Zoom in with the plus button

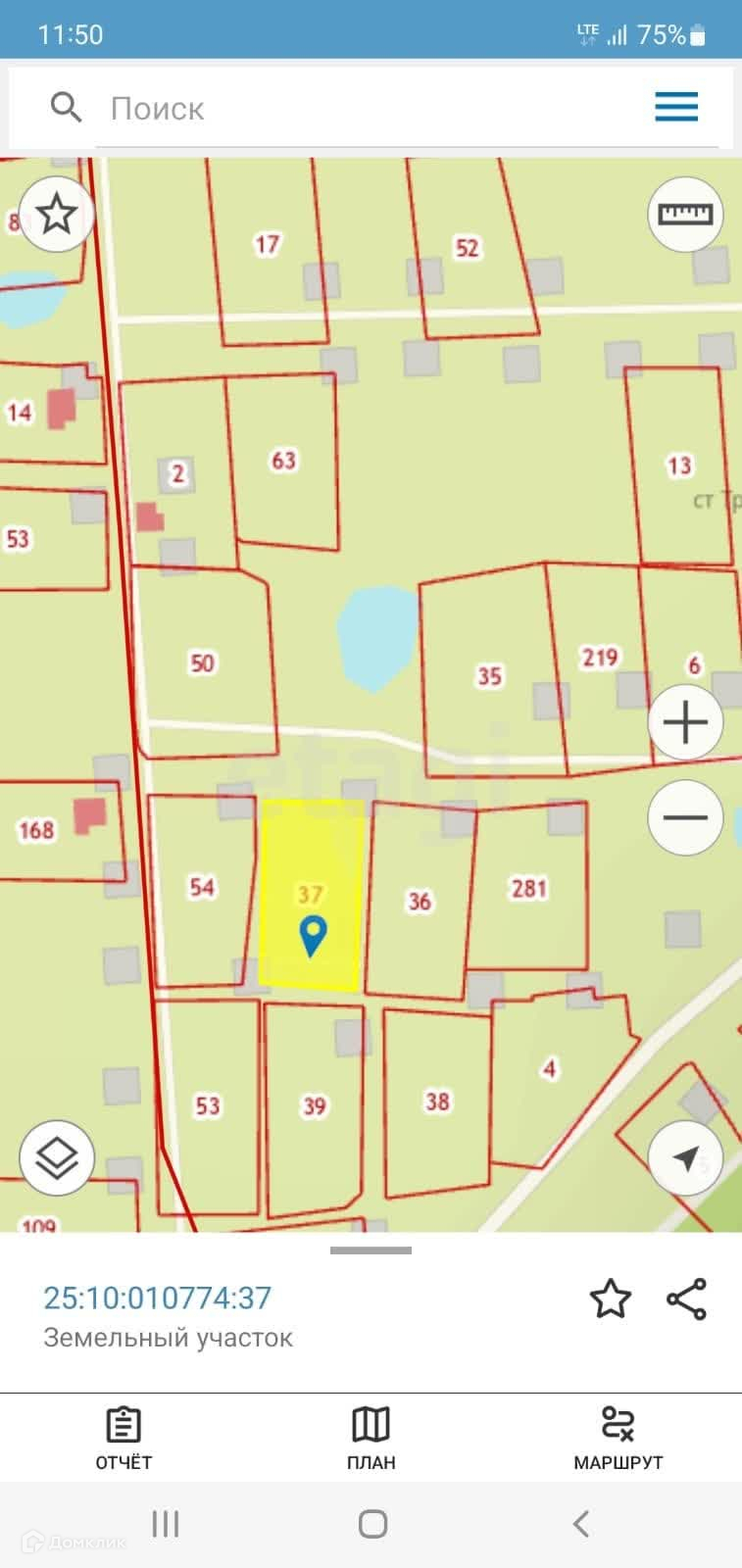tap(685, 723)
